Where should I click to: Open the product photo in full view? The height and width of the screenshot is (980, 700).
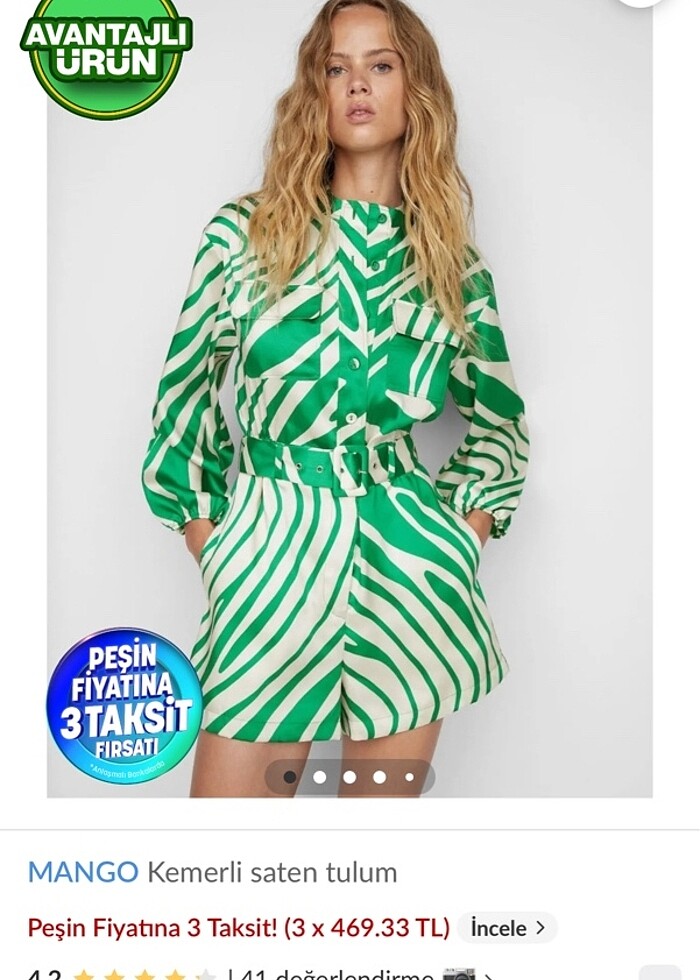(350, 400)
